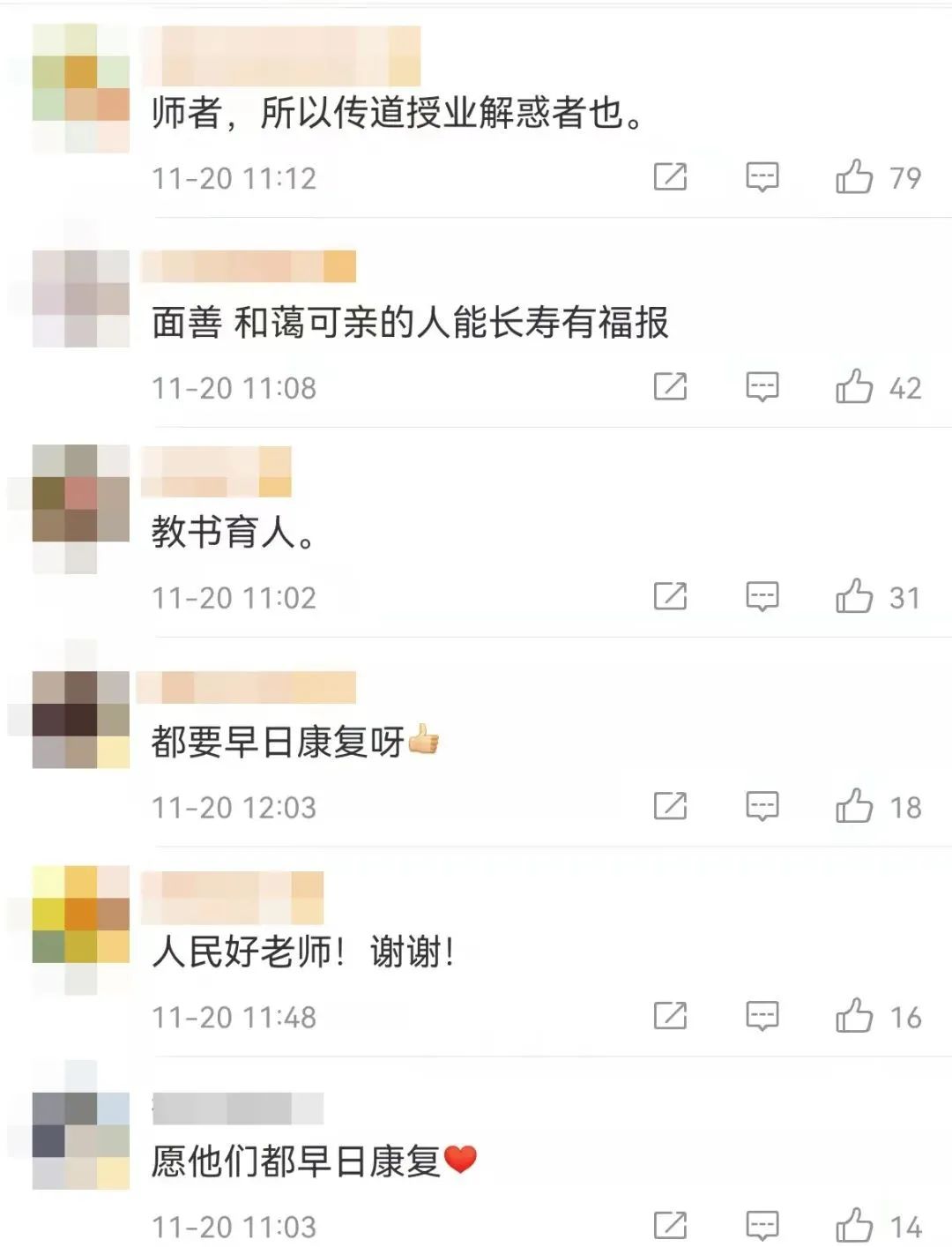
Task: Repost the comment 师者，所以传道授业解惑者也
Action: point(670,177)
